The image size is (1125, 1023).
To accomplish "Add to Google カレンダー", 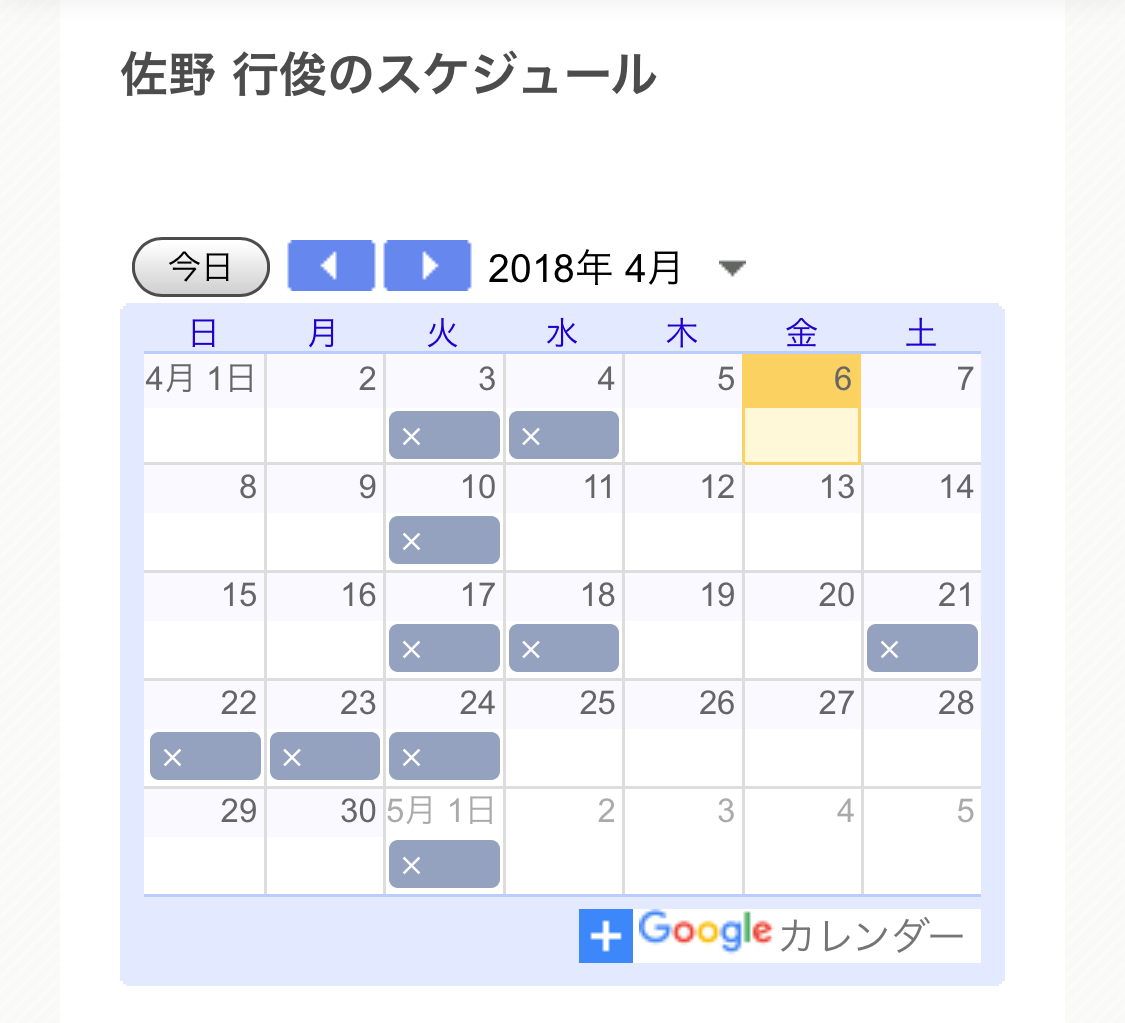I will point(779,936).
